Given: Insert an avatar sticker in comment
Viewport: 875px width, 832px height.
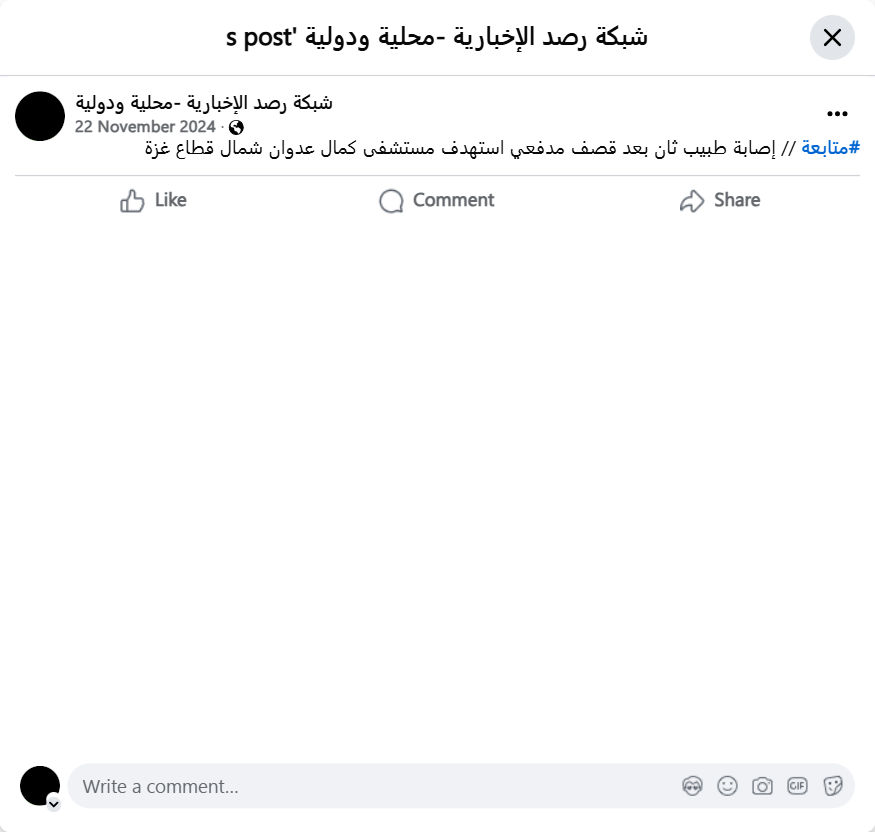Looking at the screenshot, I should click(x=692, y=786).
